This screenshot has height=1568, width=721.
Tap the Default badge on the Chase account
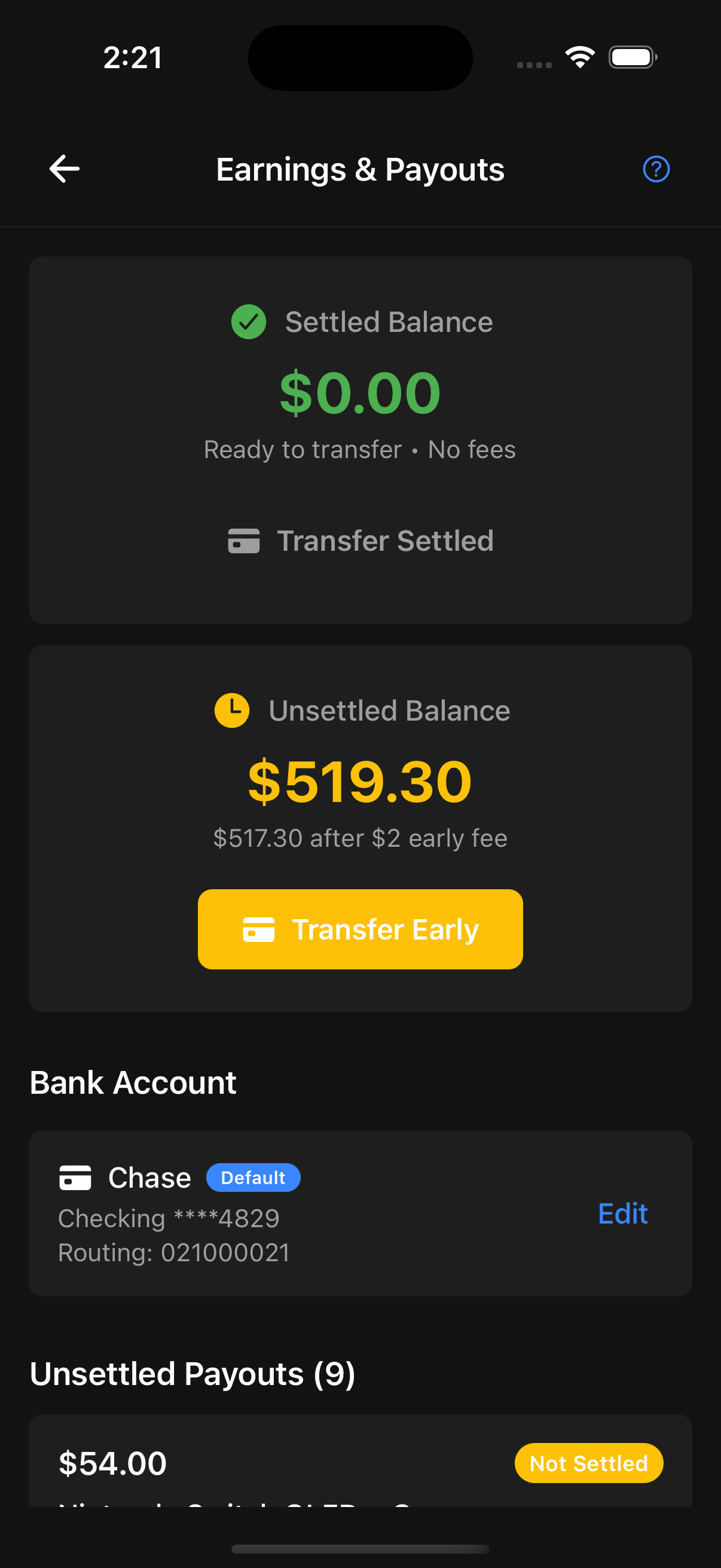tap(253, 1177)
